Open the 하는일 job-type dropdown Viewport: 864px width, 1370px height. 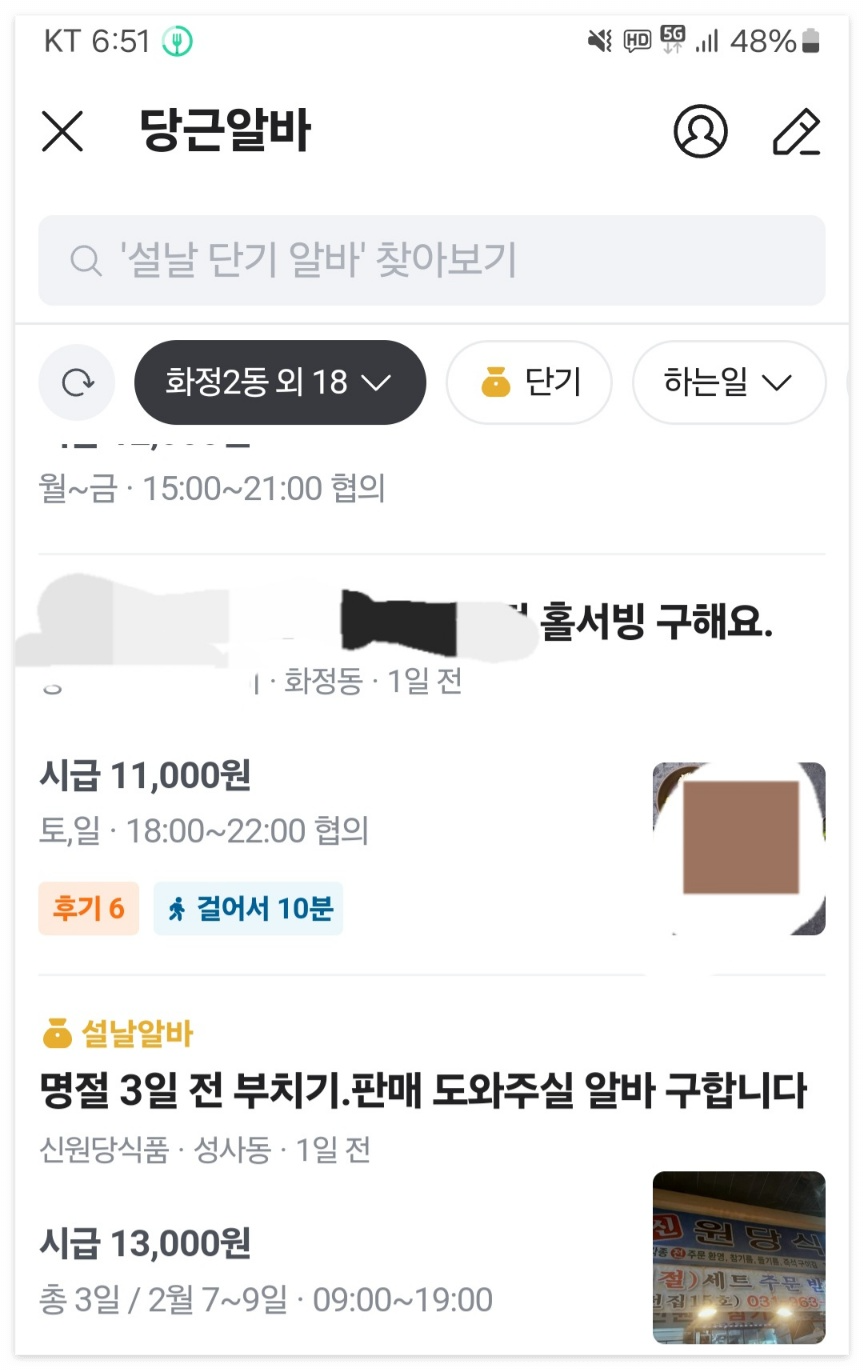729,382
